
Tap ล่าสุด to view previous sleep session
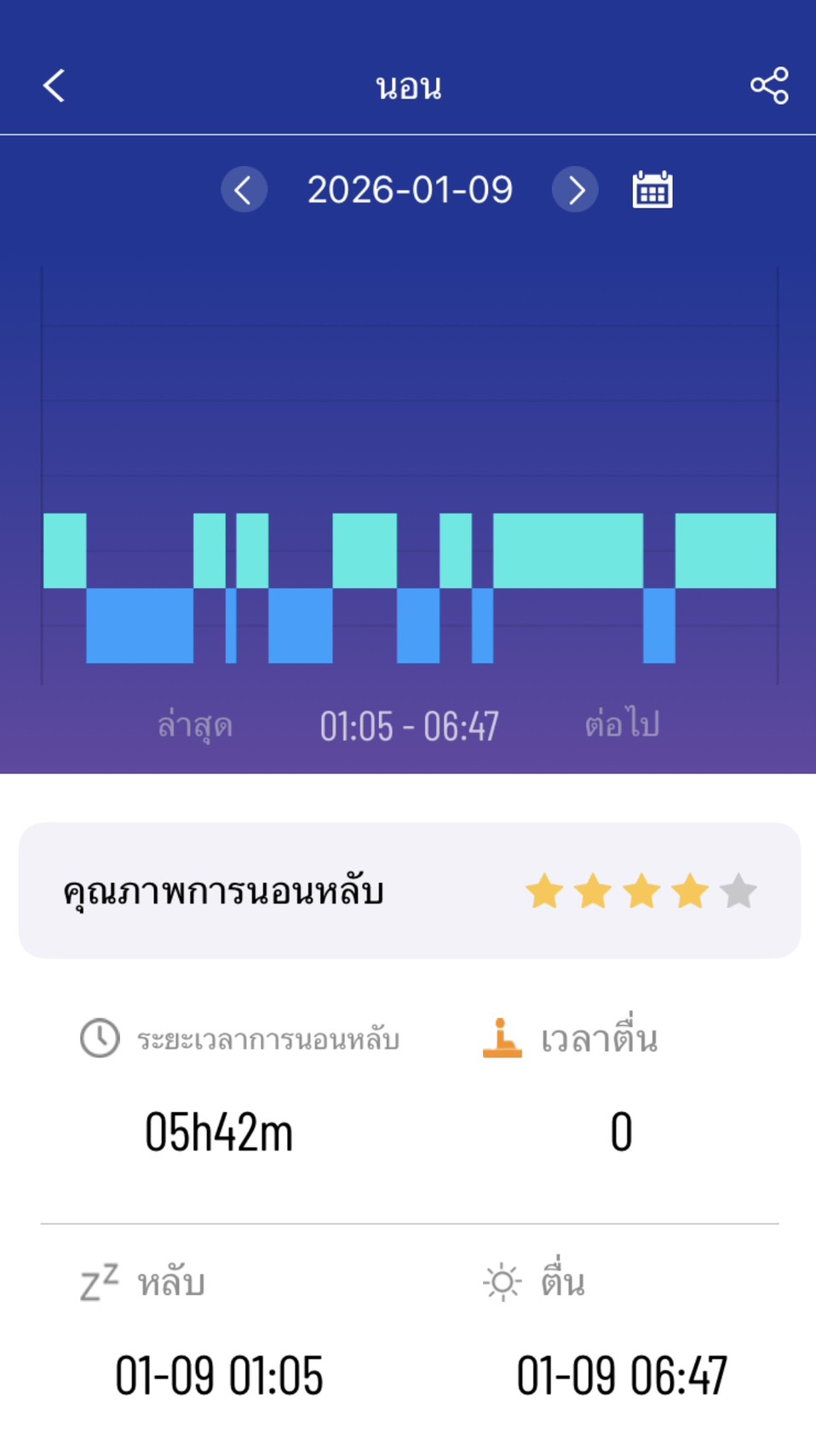[195, 725]
